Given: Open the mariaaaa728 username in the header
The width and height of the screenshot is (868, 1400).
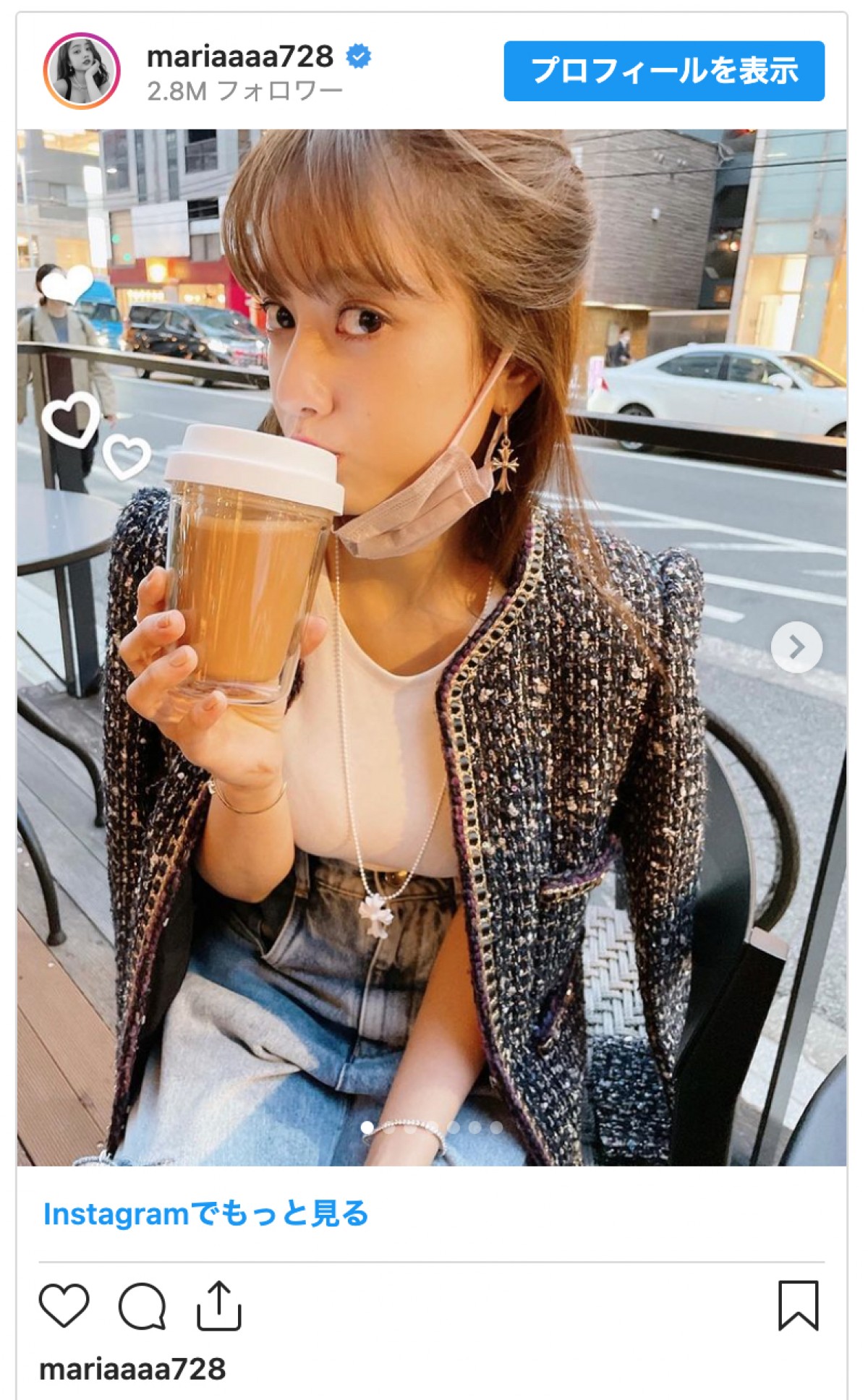Looking at the screenshot, I should point(240,56).
